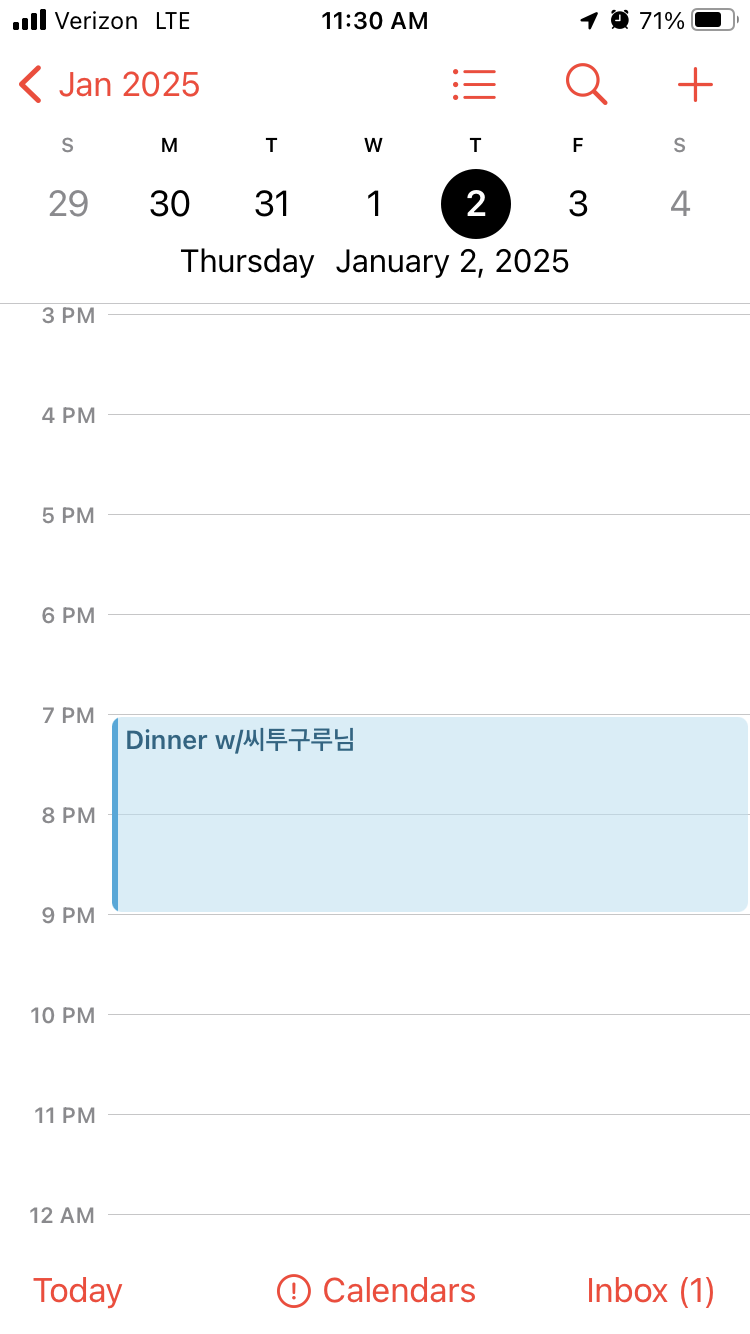Image resolution: width=750 pixels, height=1334 pixels.
Task: Select Saturday the 4th
Action: pos(680,204)
